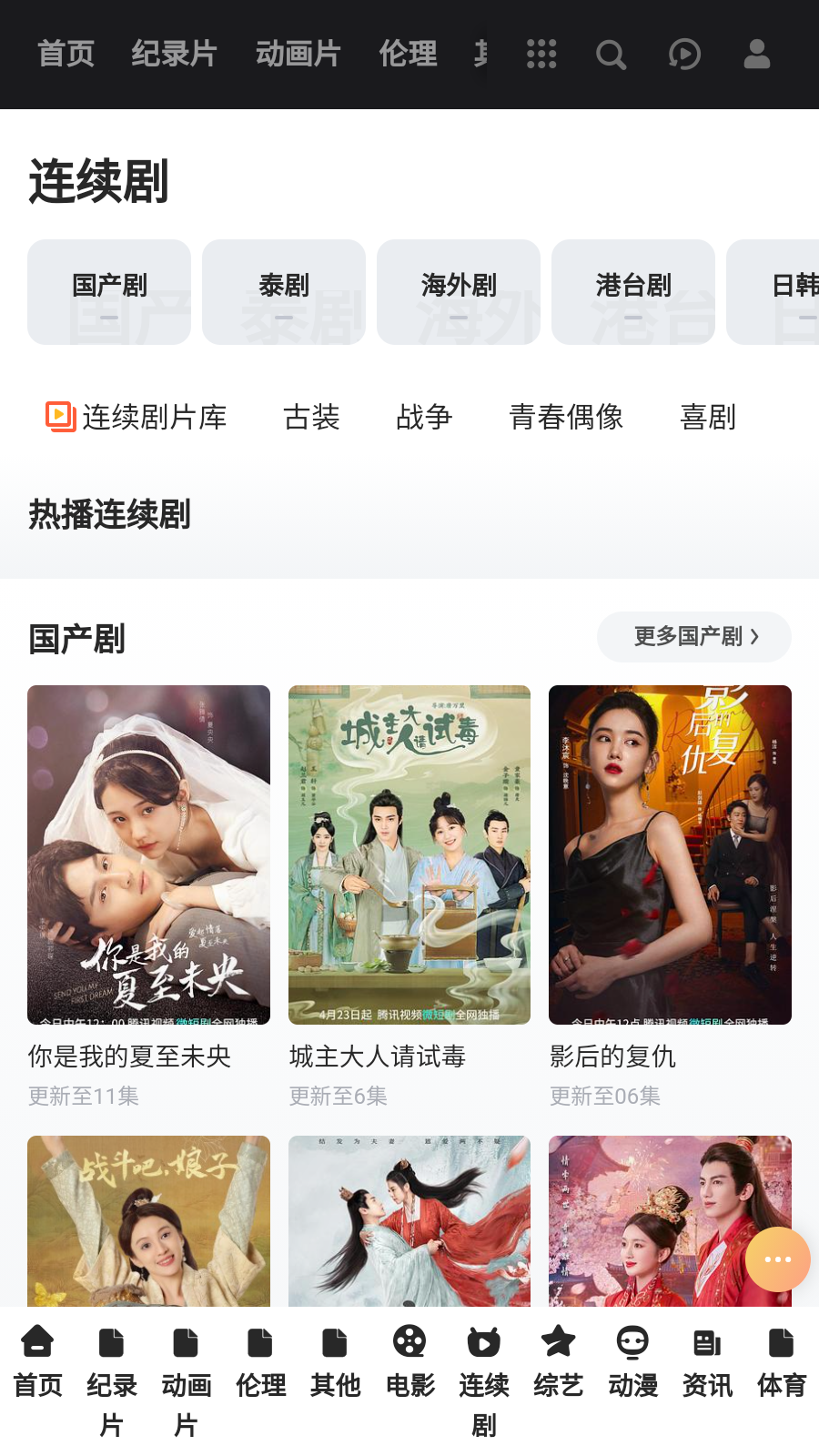The width and height of the screenshot is (819, 1456).
Task: Select the 泰剧 category chip
Action: pyautogui.click(x=284, y=291)
